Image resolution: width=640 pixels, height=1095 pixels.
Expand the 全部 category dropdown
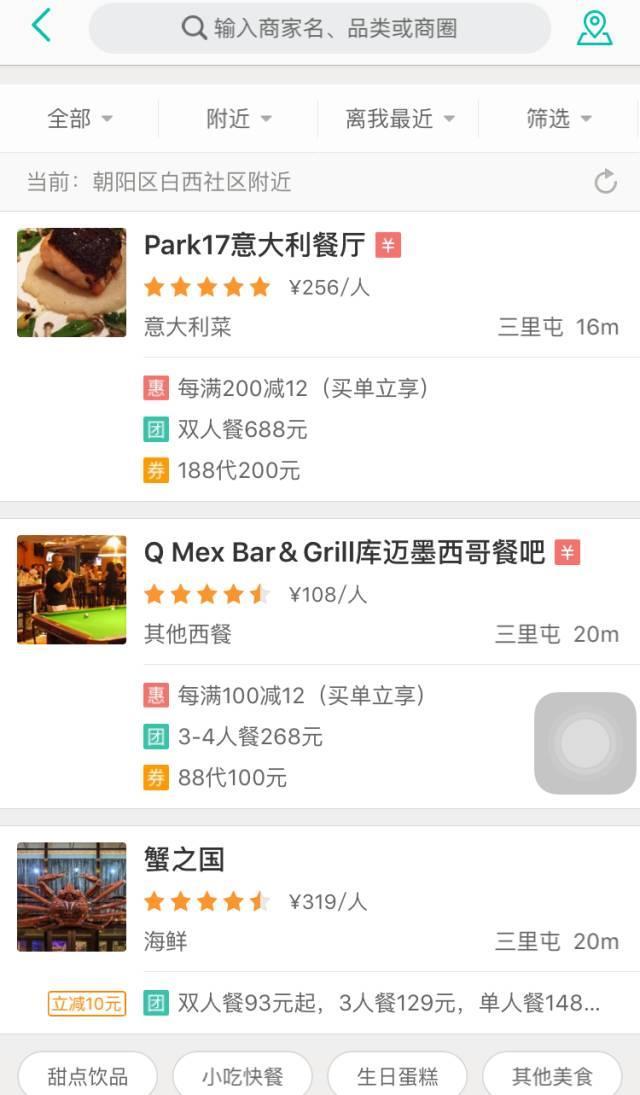click(x=80, y=119)
